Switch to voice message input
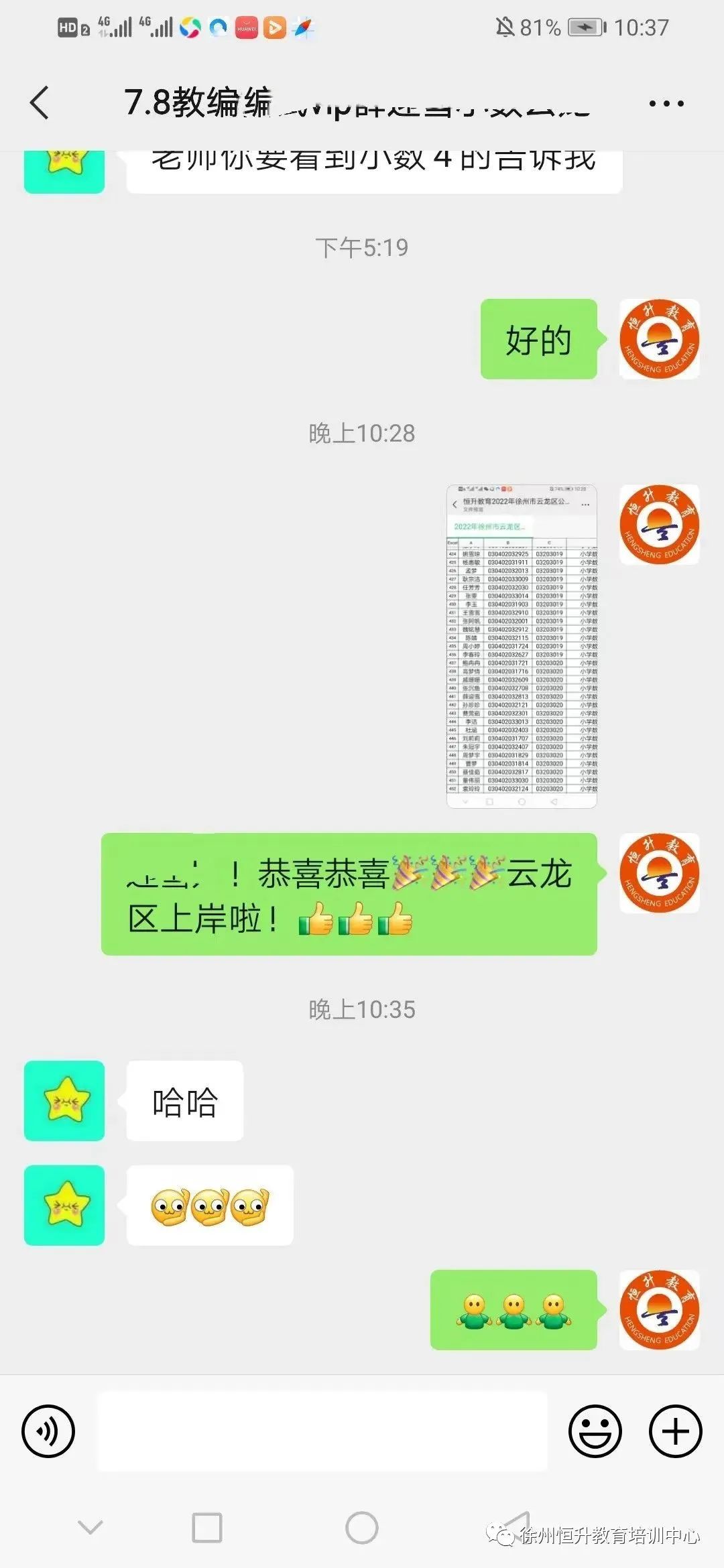Screen dimensions: 724x1568 [x=48, y=1431]
